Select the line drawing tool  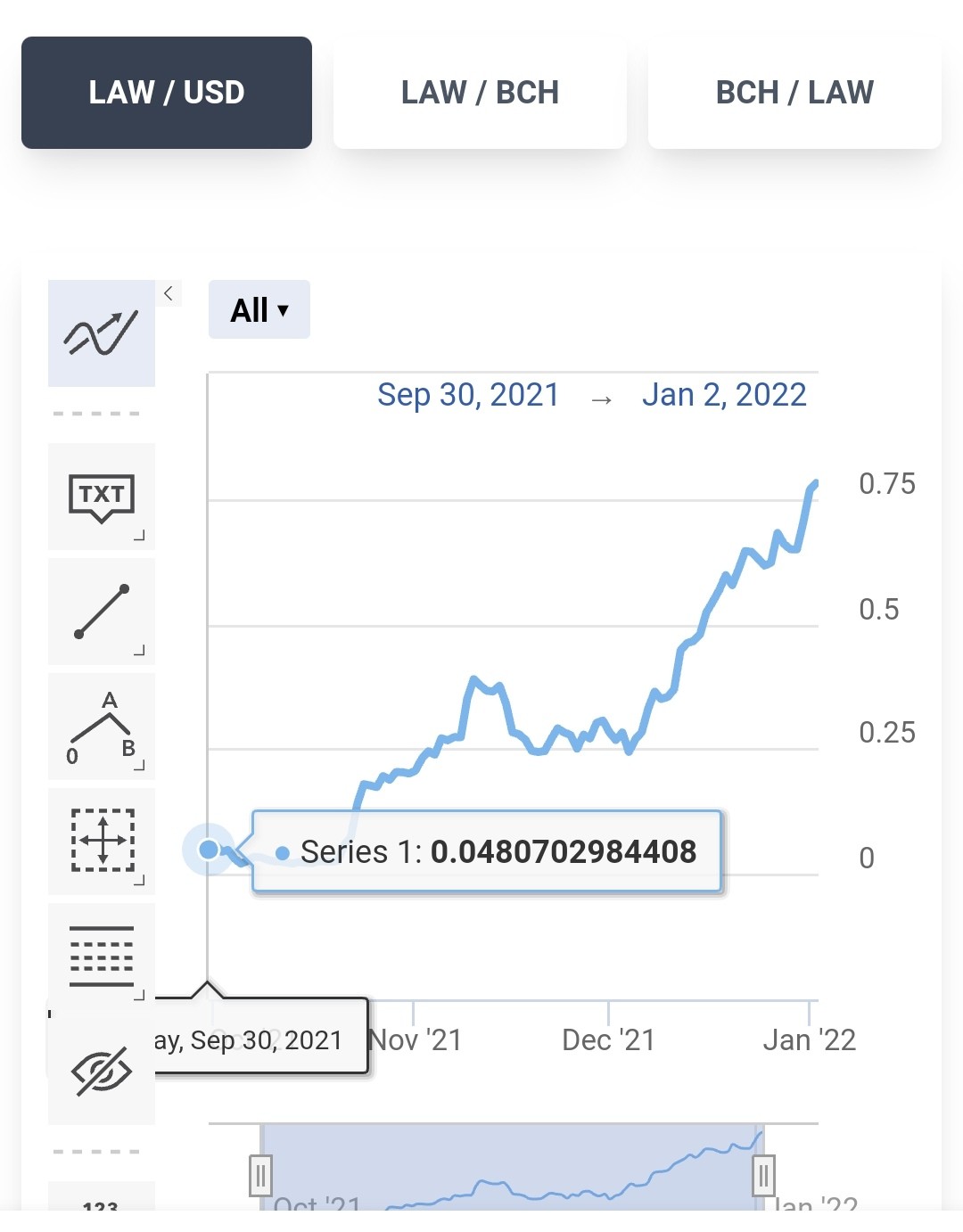point(102,612)
